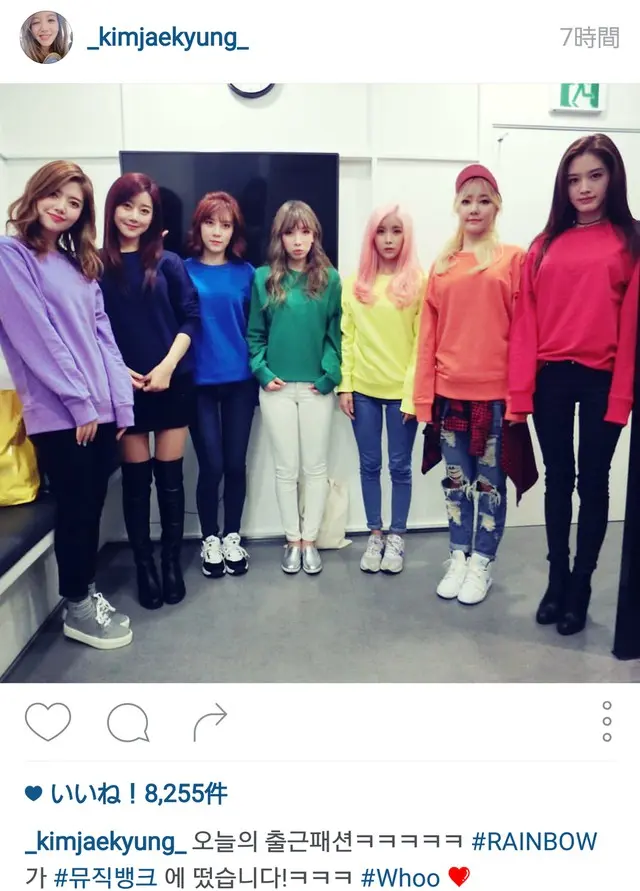Image resolution: width=640 pixels, height=891 pixels.
Task: Open the #뮤직뱅크 hashtag
Action: coord(108,877)
